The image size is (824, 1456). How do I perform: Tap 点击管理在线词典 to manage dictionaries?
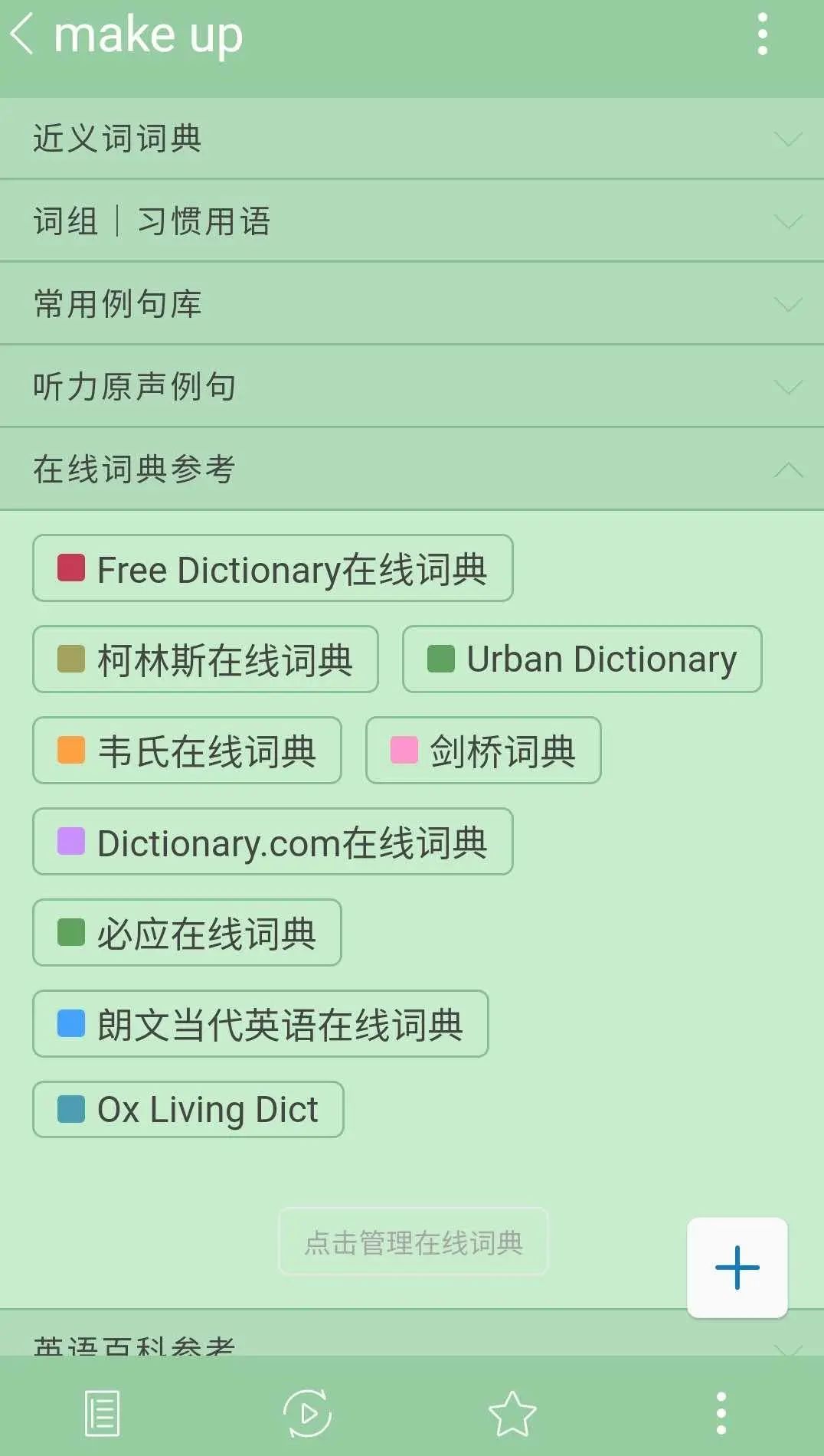[414, 1242]
